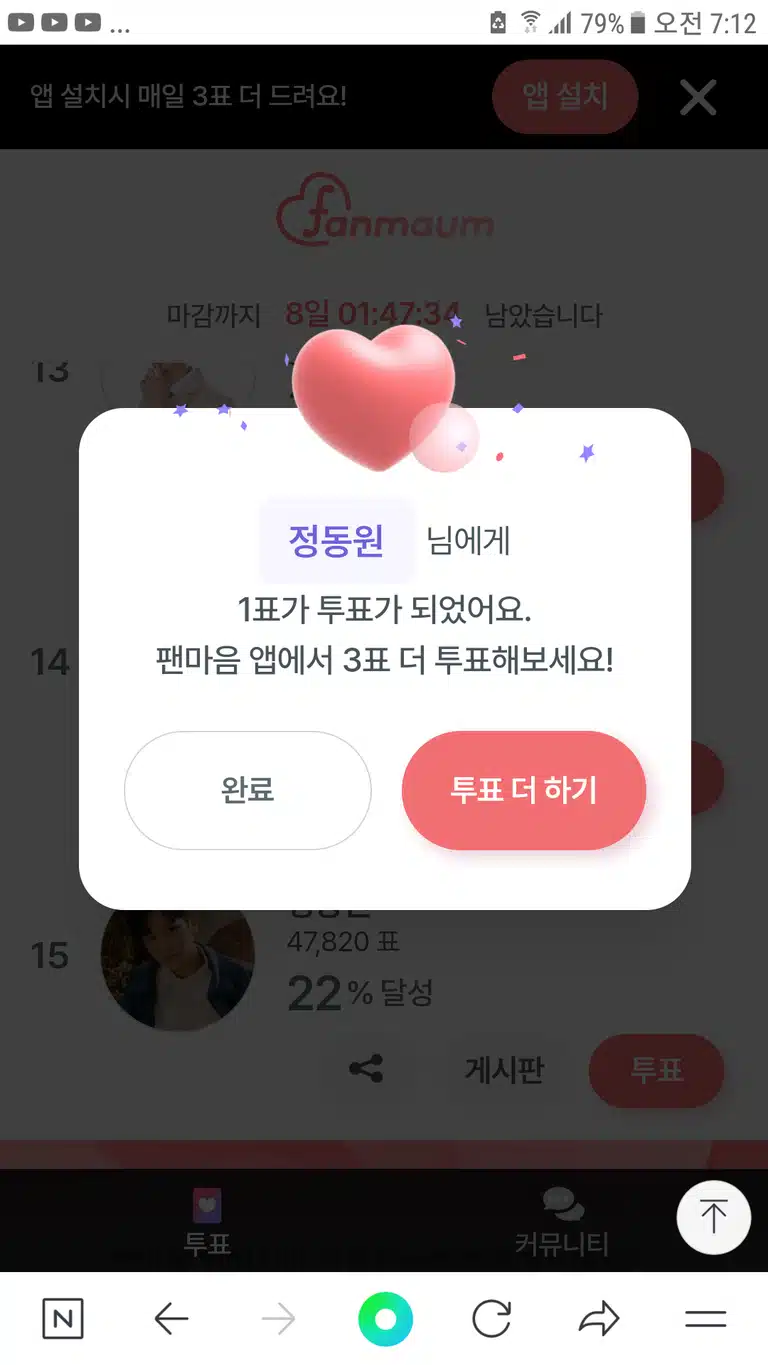Tap 투표 더 하기 to vote more
Image resolution: width=768 pixels, height=1365 pixels.
click(x=524, y=790)
